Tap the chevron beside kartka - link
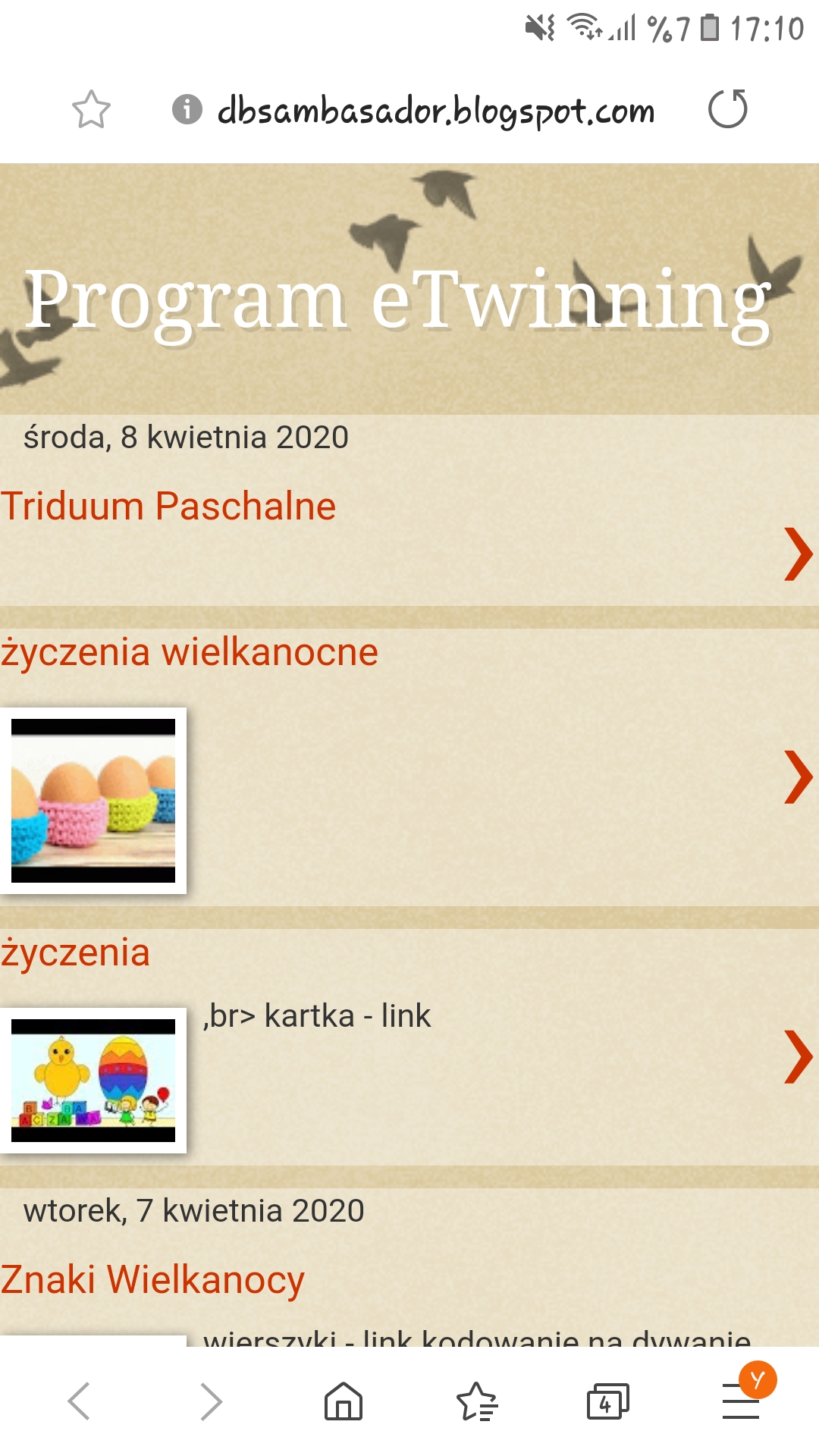Viewport: 819px width, 1456px height. pyautogui.click(x=798, y=1056)
